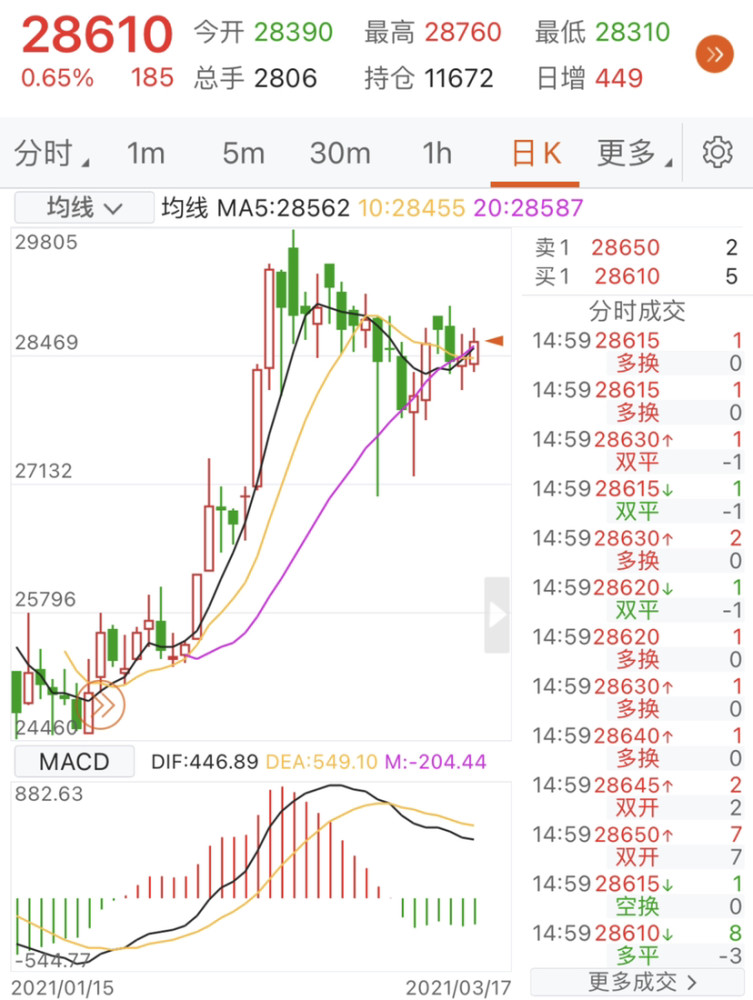This screenshot has width=753, height=1000.
Task: Open the 均线 indicator dropdown
Action: pyautogui.click(x=84, y=207)
